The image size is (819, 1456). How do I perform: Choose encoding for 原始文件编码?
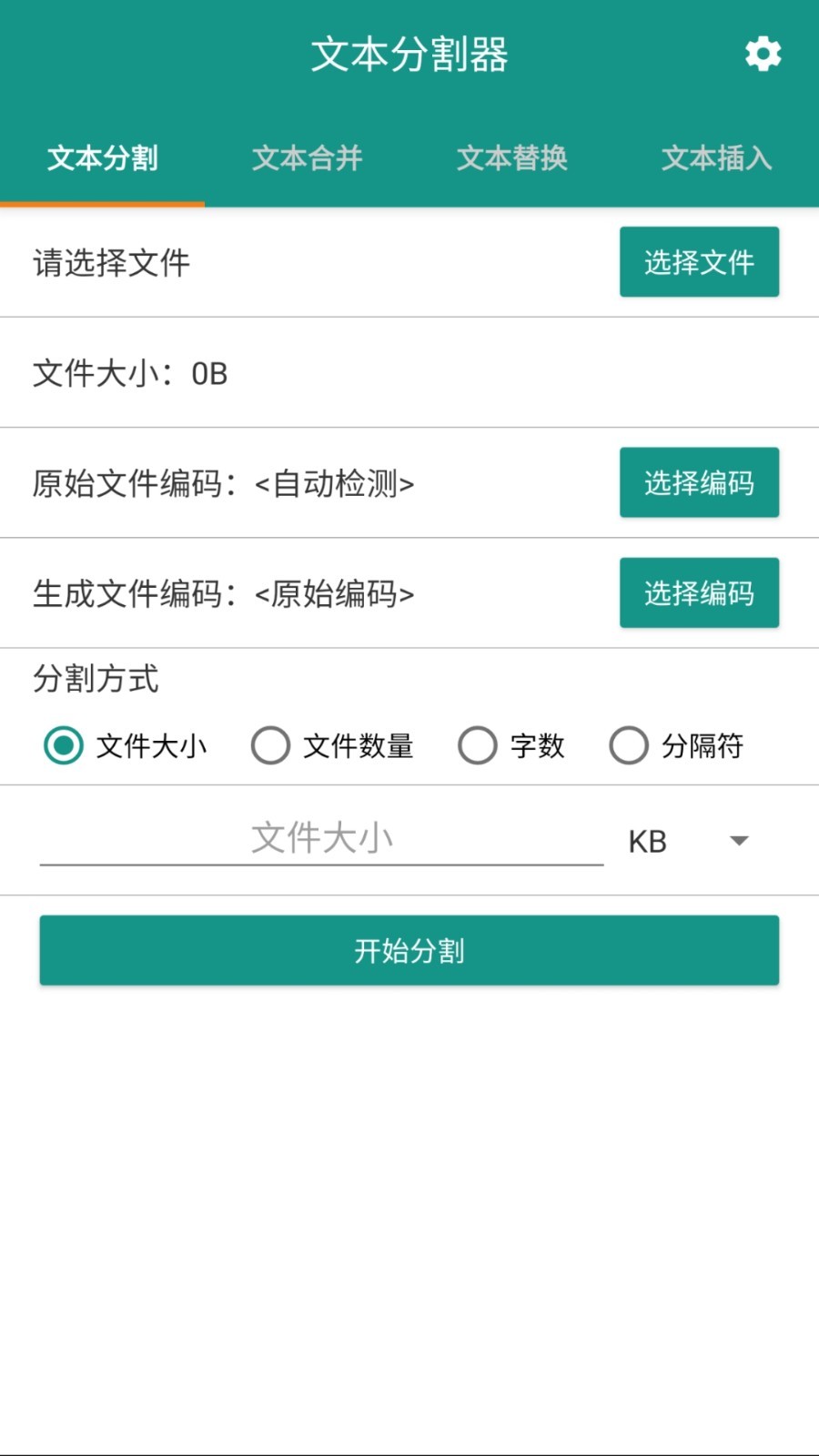click(x=699, y=482)
